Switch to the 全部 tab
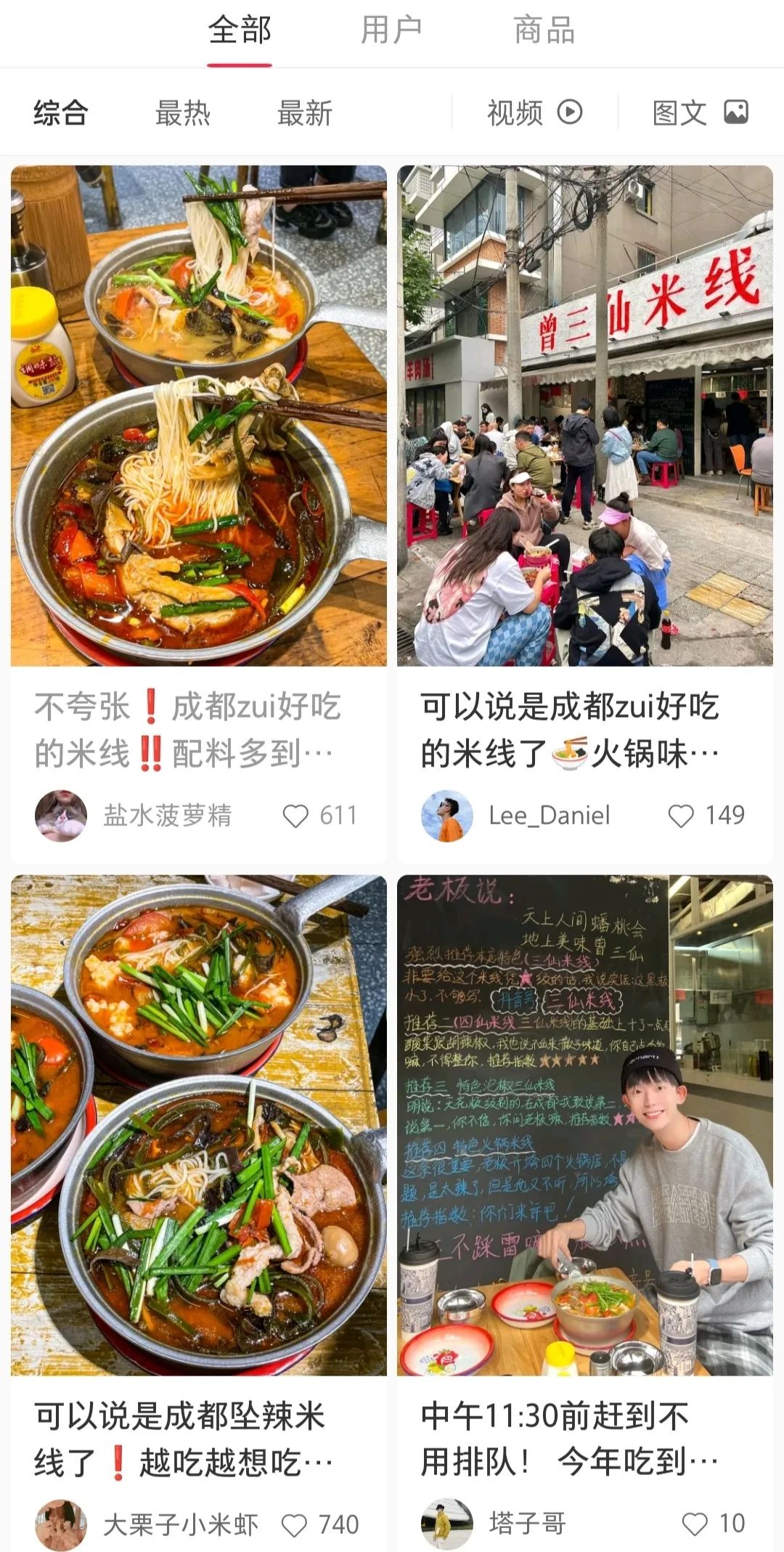Screen dimensions: 784x1552 [240, 31]
